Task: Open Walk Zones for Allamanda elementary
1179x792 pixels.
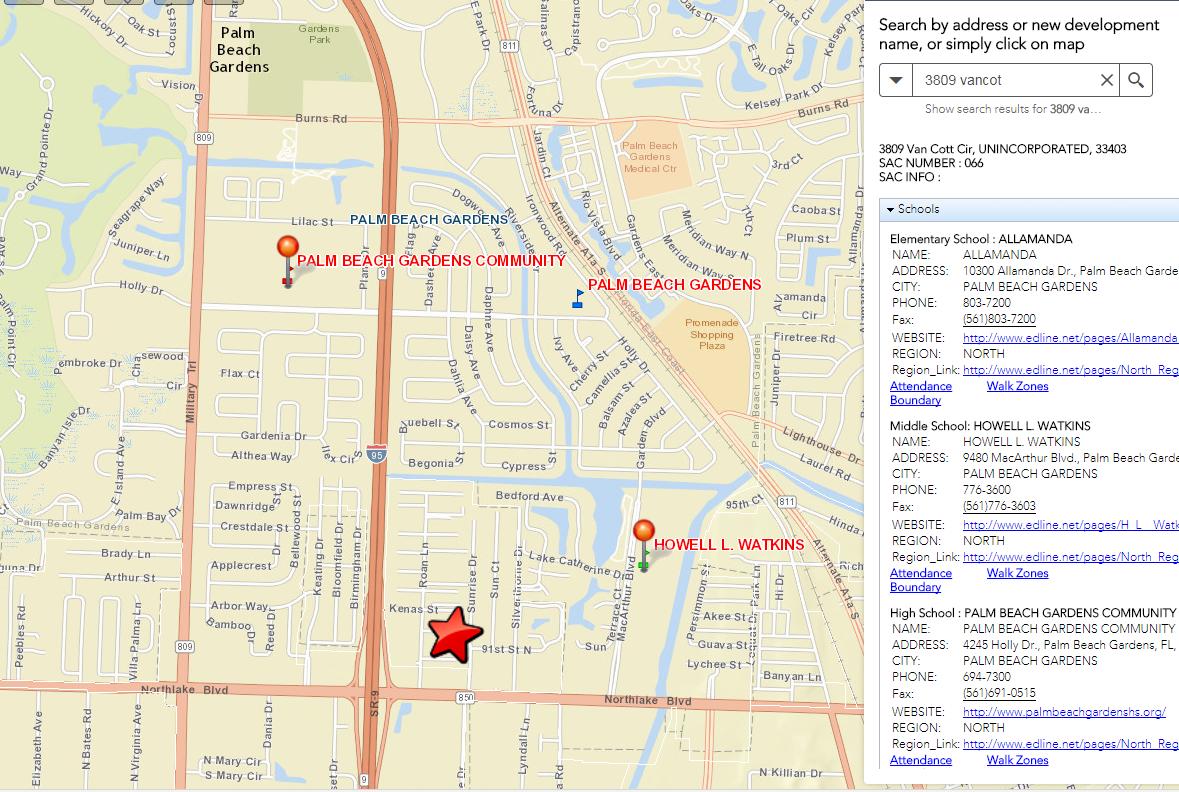Action: [x=1017, y=386]
